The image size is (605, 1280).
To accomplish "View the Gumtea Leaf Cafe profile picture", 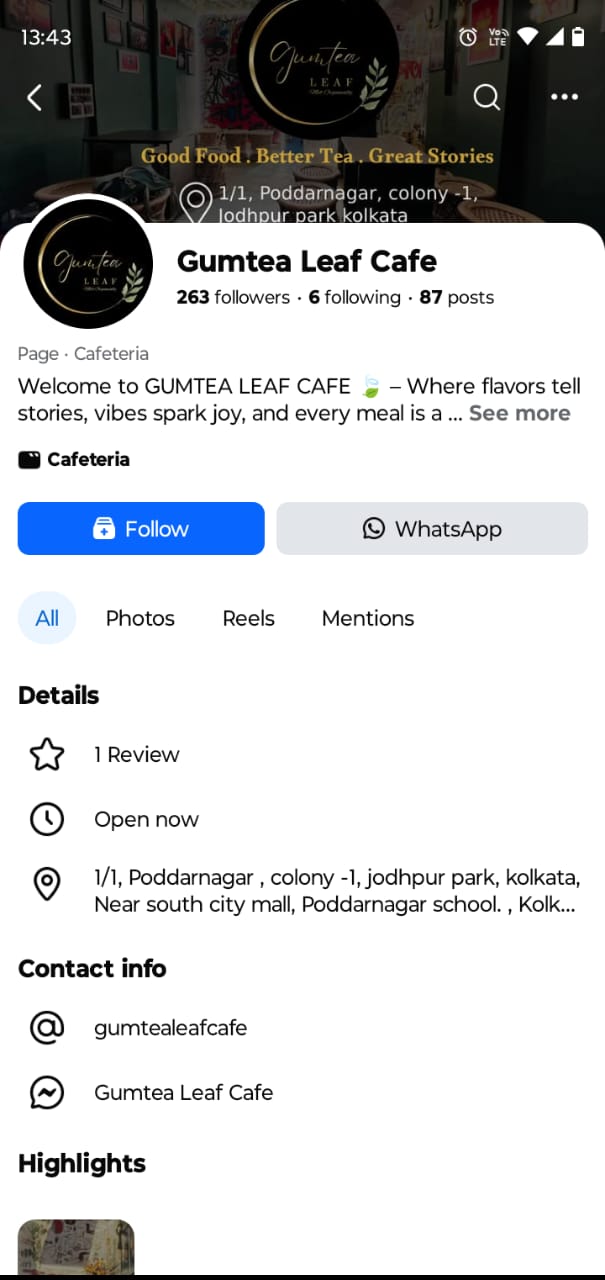I will (88, 264).
